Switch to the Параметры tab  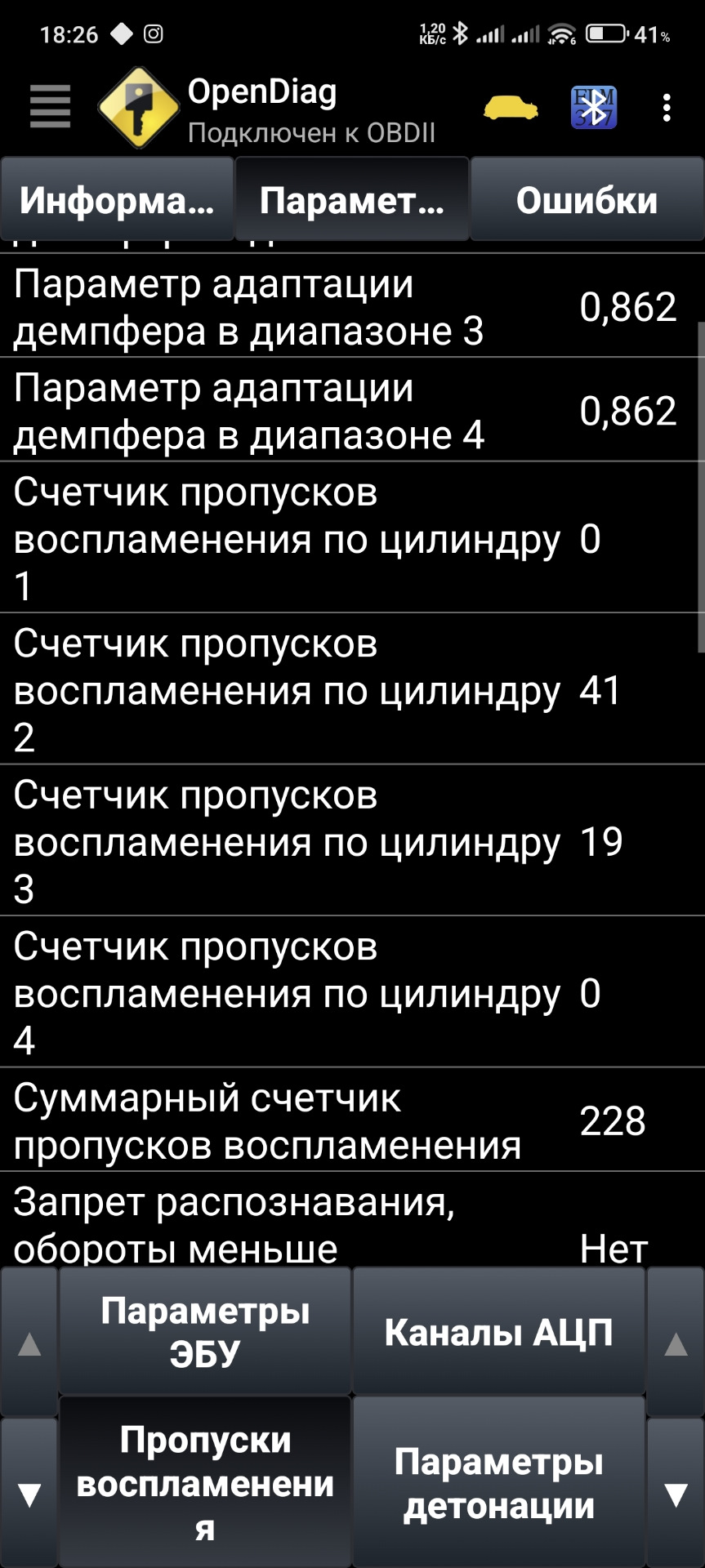coord(352,200)
